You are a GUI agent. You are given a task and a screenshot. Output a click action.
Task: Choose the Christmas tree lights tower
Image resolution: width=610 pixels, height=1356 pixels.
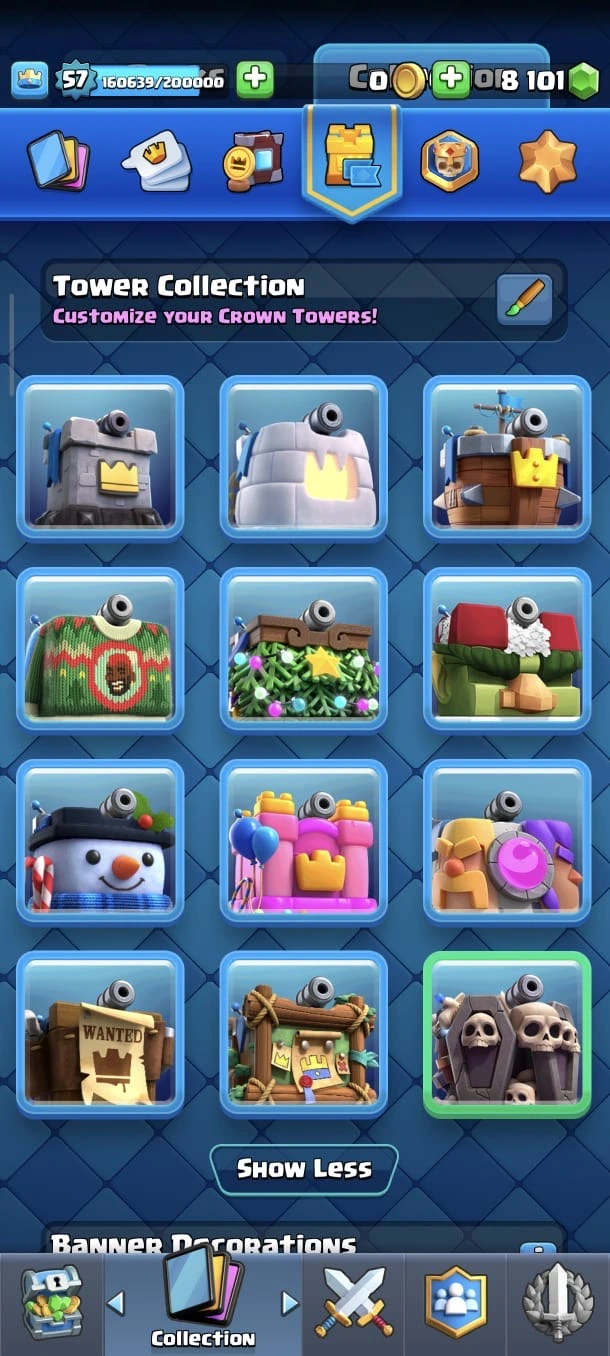click(303, 650)
